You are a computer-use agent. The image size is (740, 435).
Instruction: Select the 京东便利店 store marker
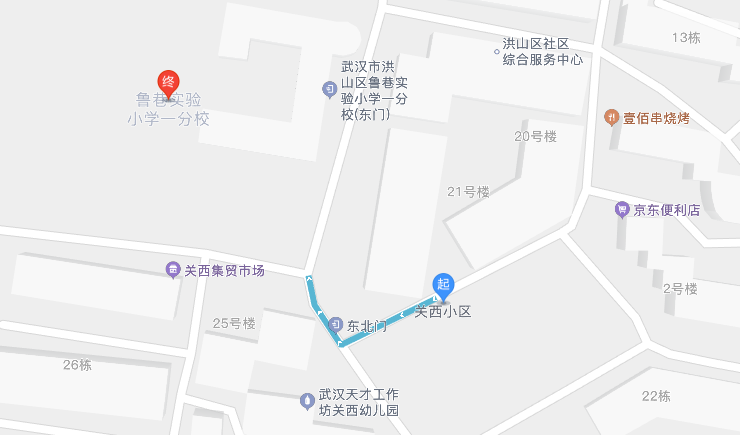[621, 210]
